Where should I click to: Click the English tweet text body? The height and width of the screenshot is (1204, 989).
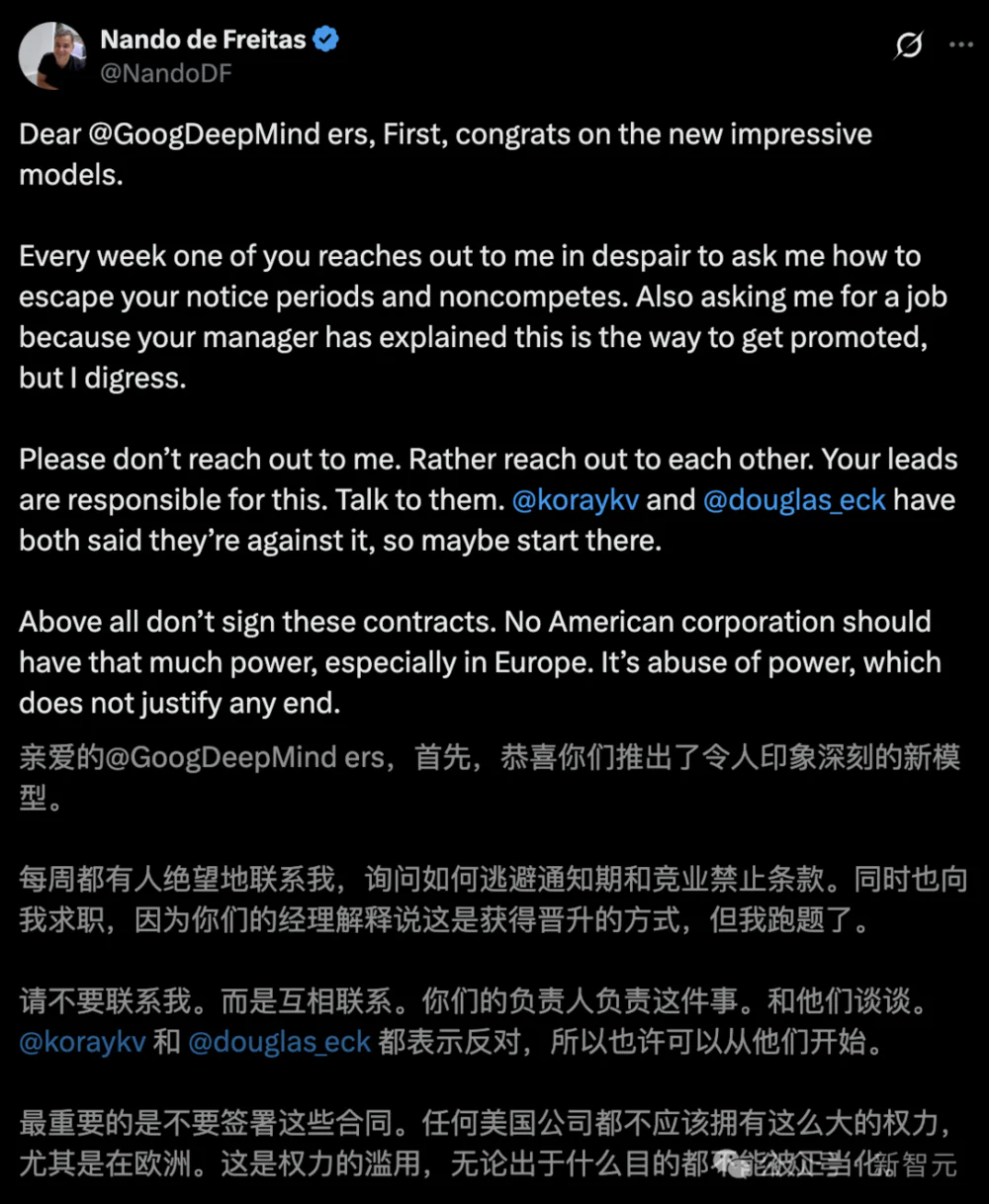(485, 417)
